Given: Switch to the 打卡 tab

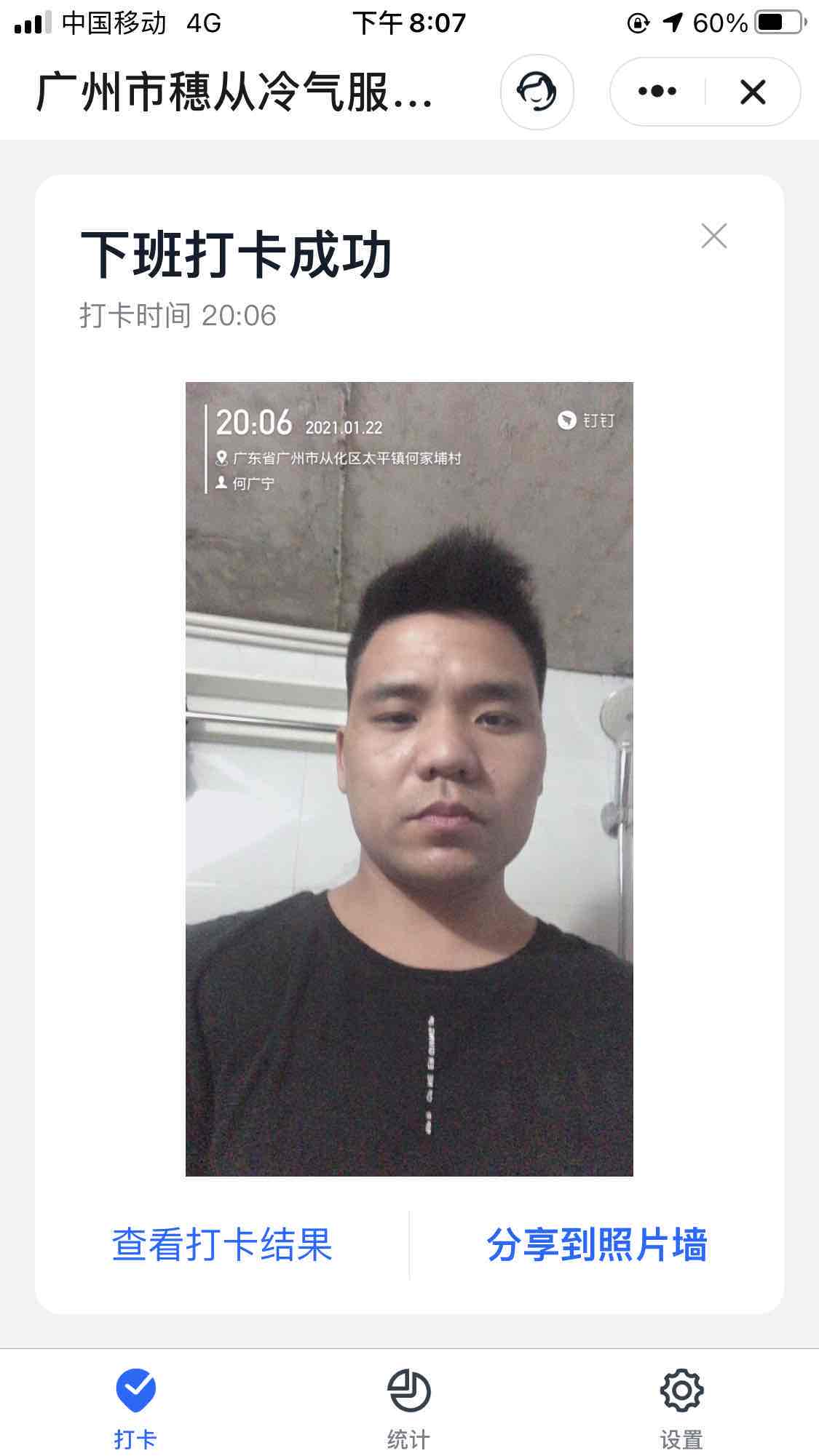Looking at the screenshot, I should [136, 1408].
